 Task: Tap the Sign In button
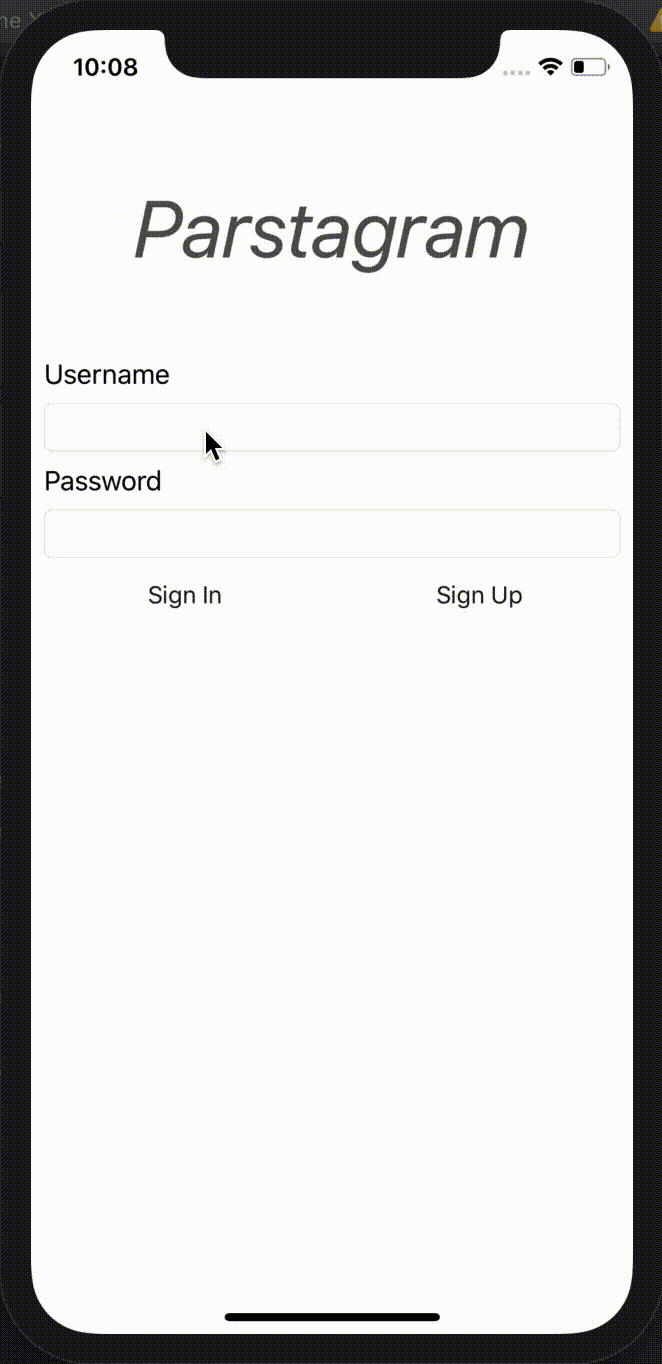coord(185,595)
